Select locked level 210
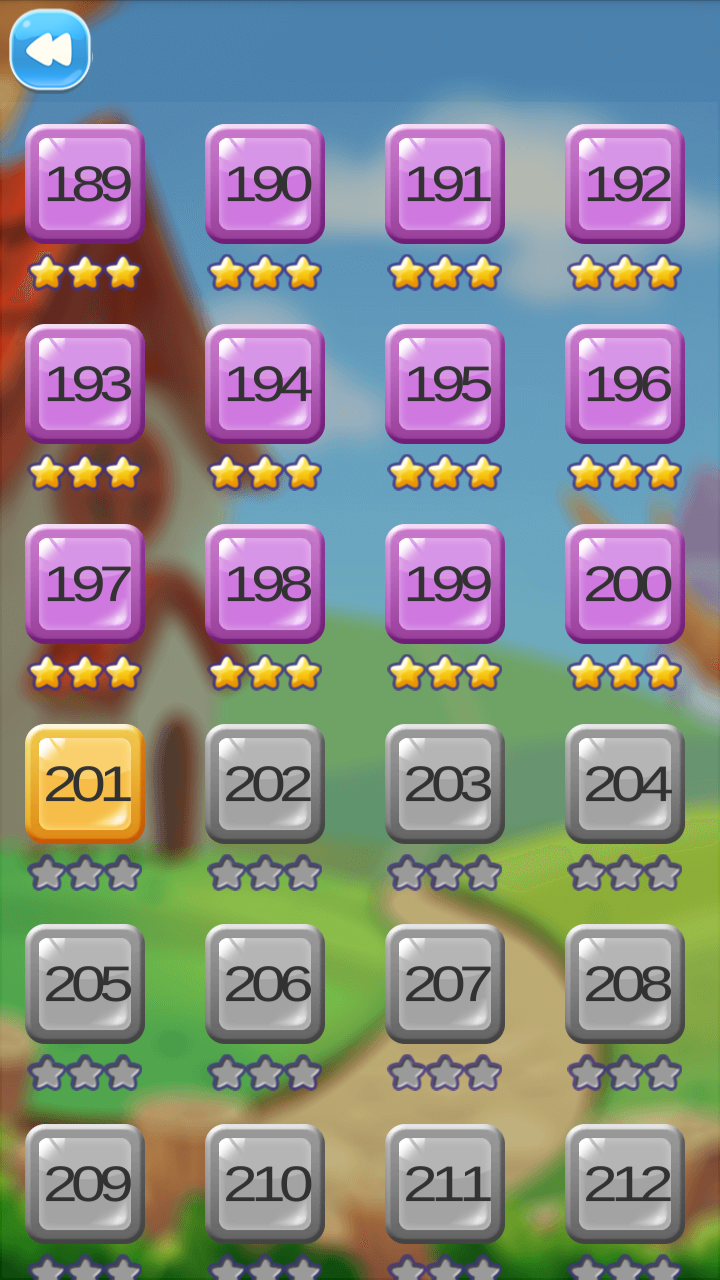720x1280 pixels. point(265,1184)
